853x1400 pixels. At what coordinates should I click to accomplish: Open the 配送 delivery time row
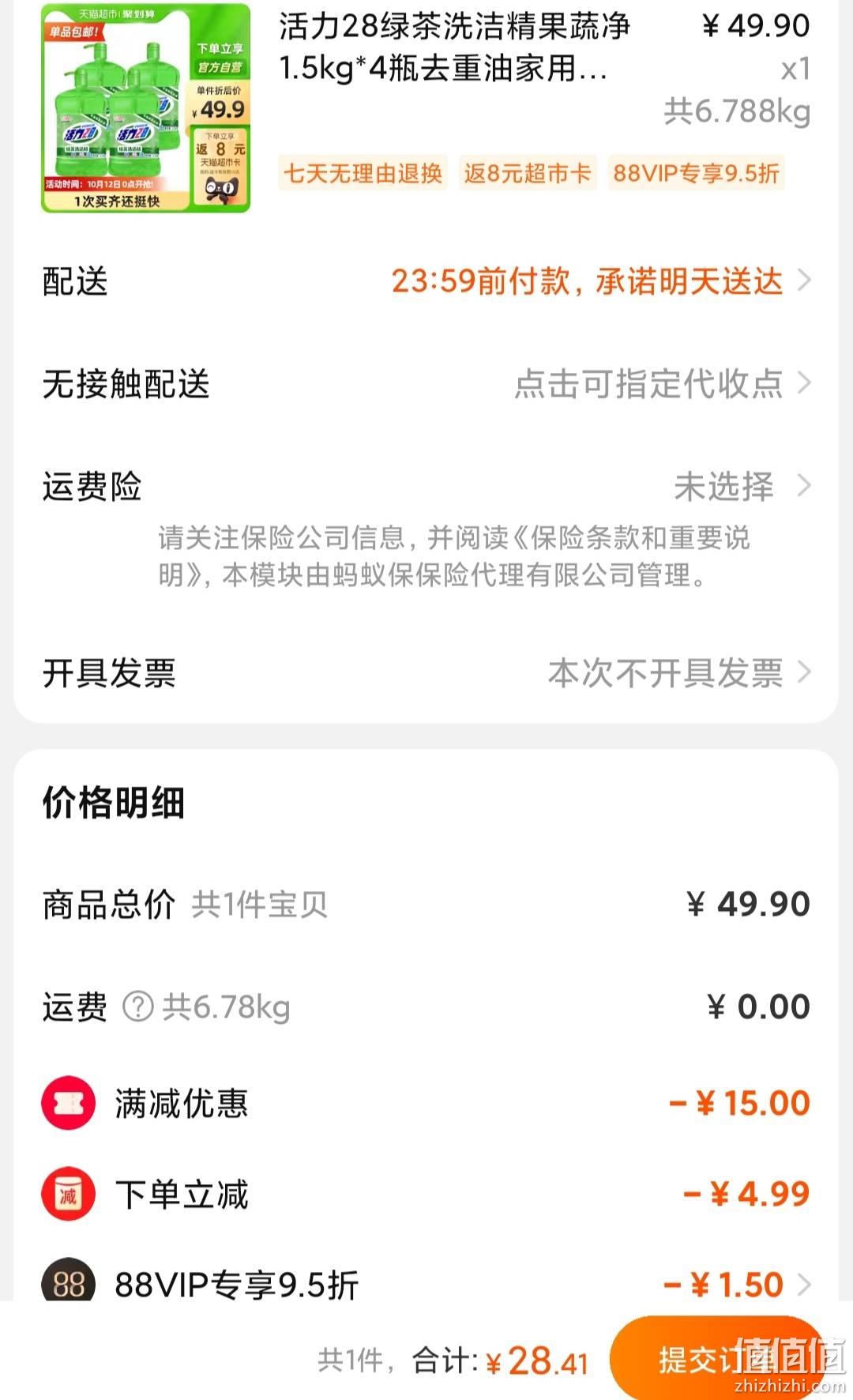click(426, 281)
